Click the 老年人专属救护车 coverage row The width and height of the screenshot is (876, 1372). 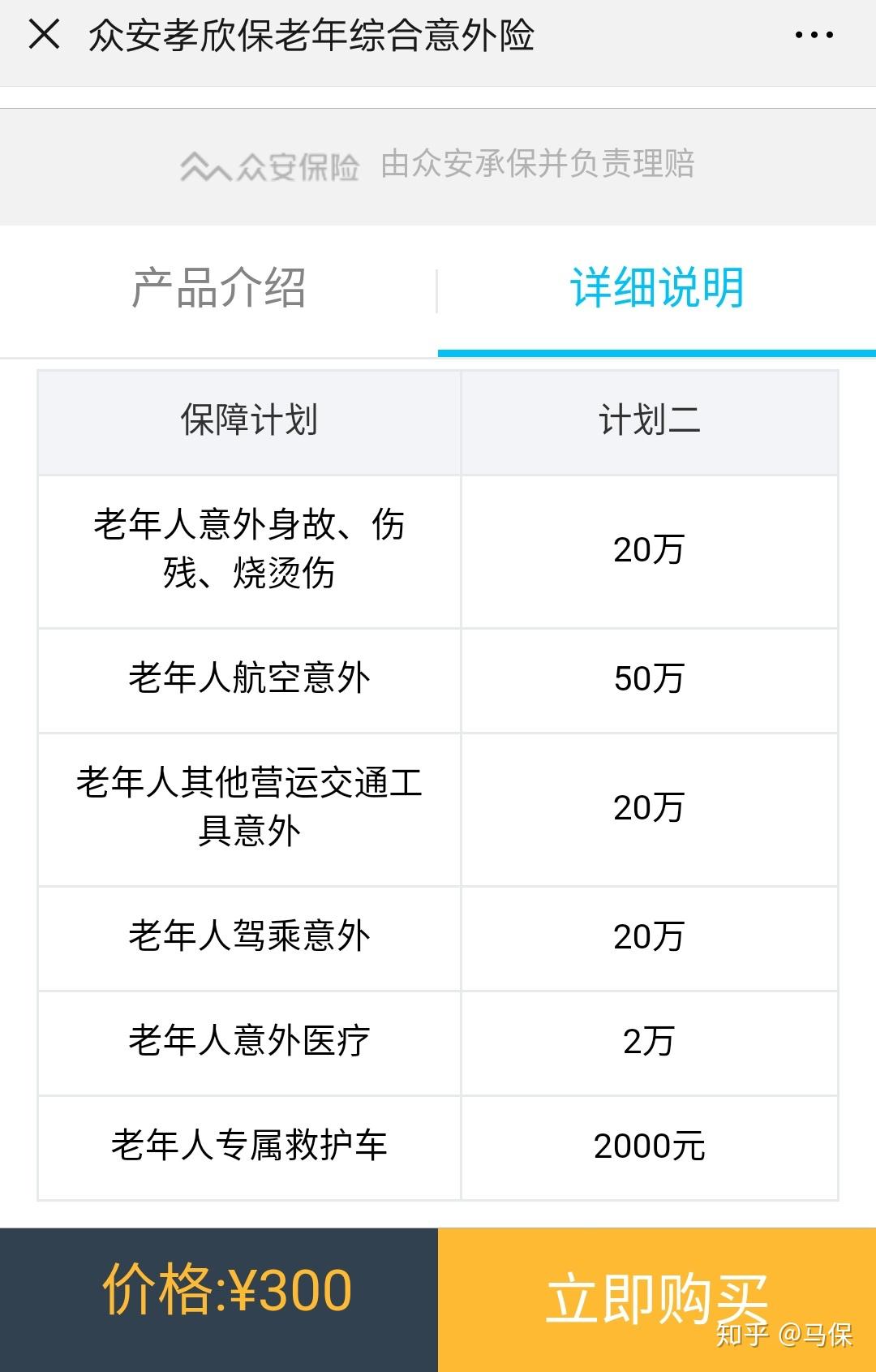coord(247,1146)
